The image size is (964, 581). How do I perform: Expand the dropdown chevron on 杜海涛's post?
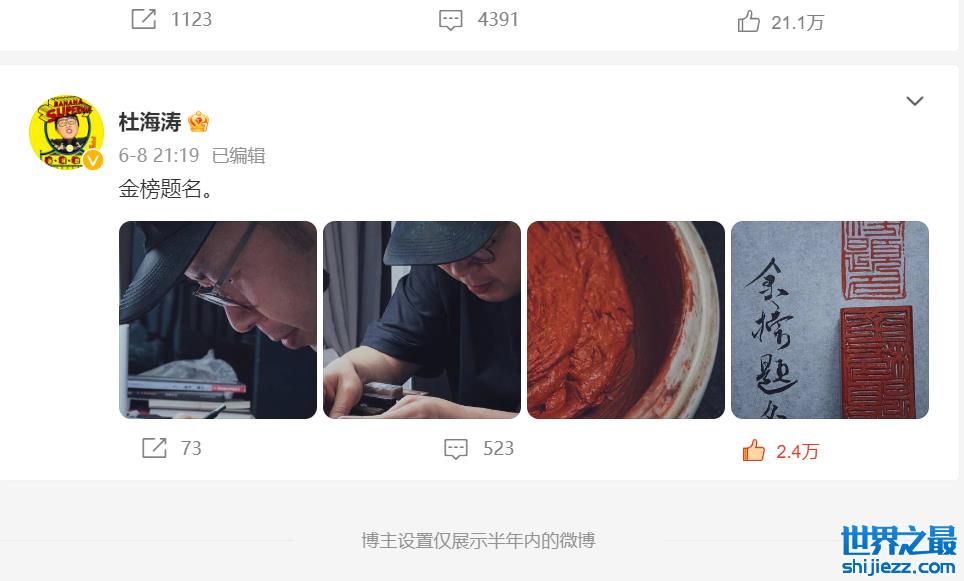pos(914,101)
